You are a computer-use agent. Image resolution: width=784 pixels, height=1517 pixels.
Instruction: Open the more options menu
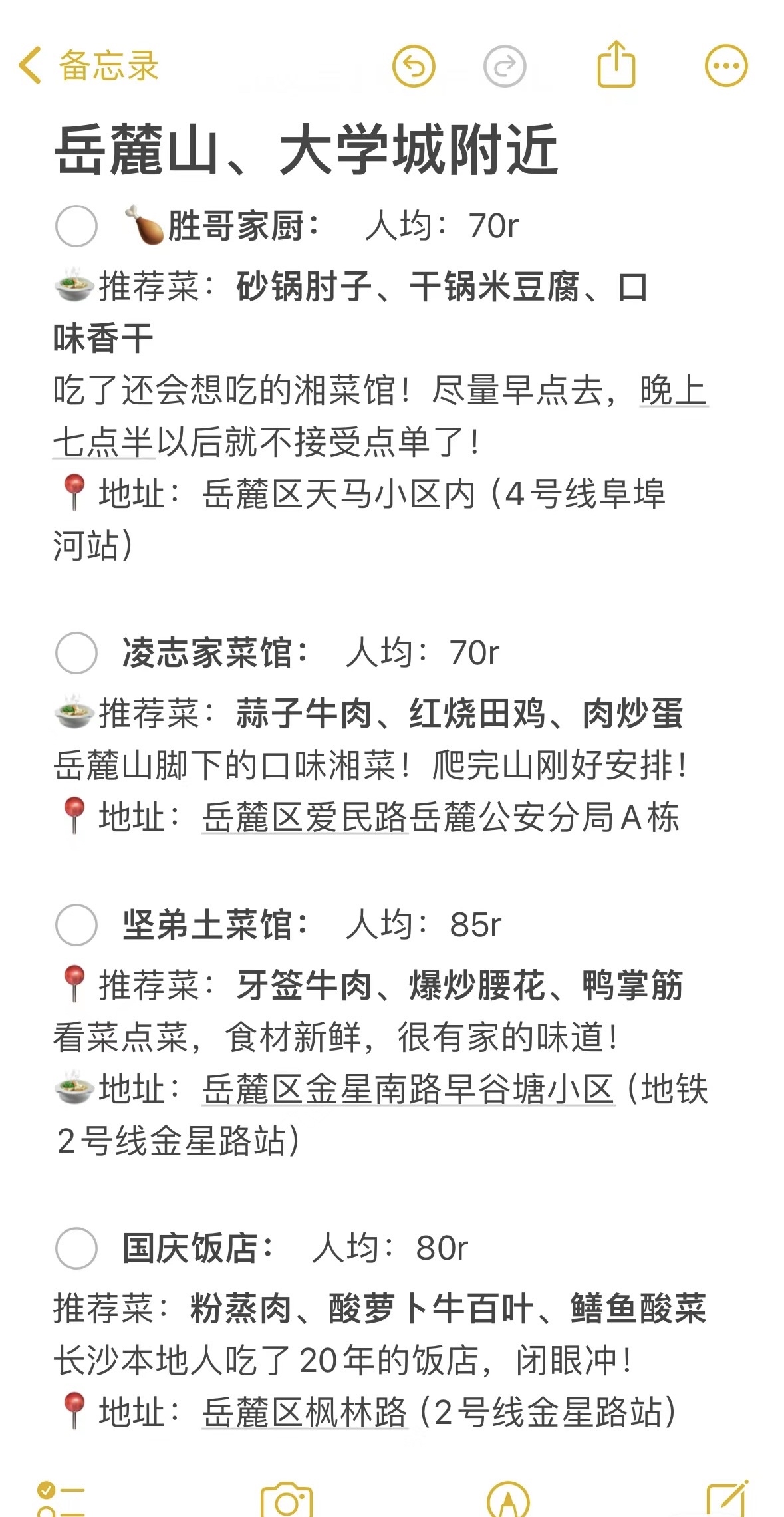[x=726, y=66]
